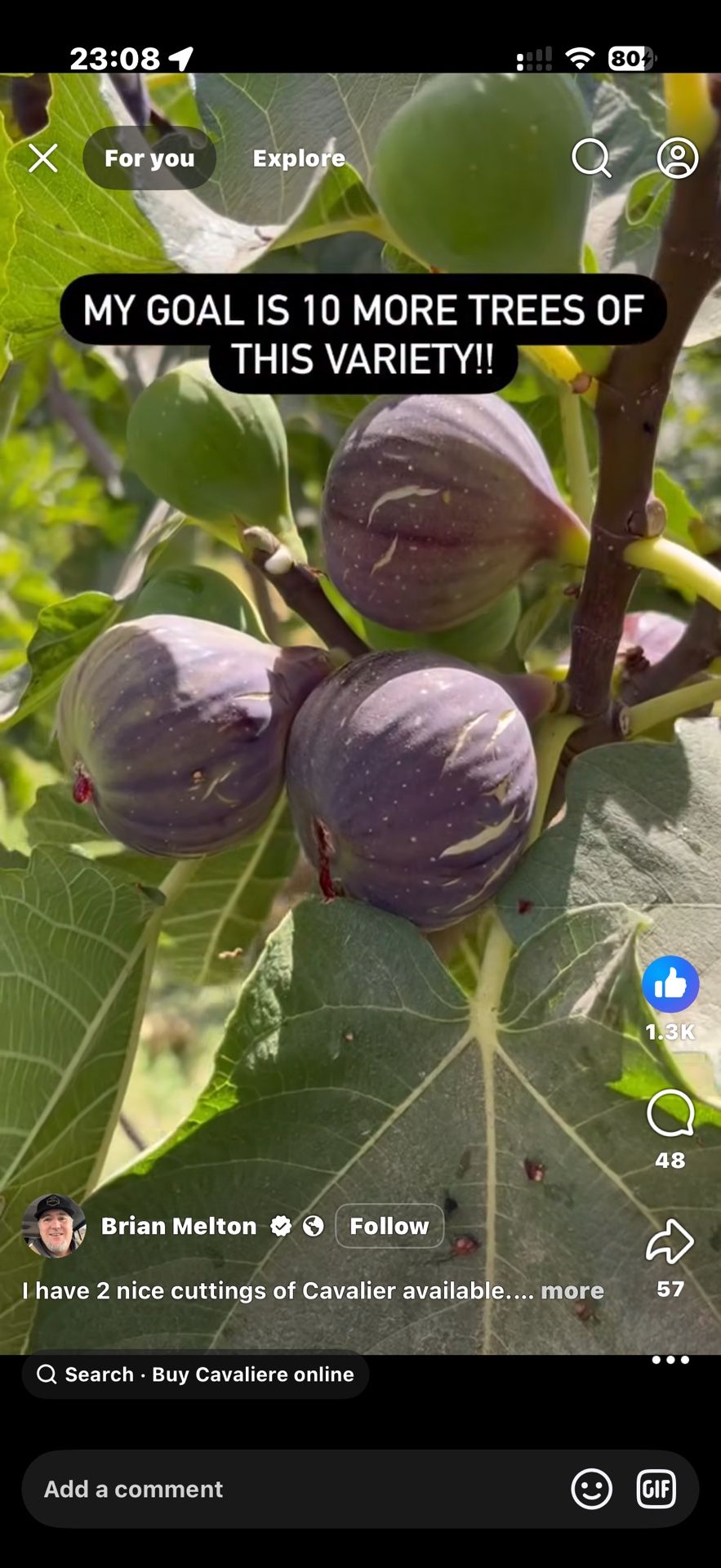Switch to the Explore tab

coord(298,158)
